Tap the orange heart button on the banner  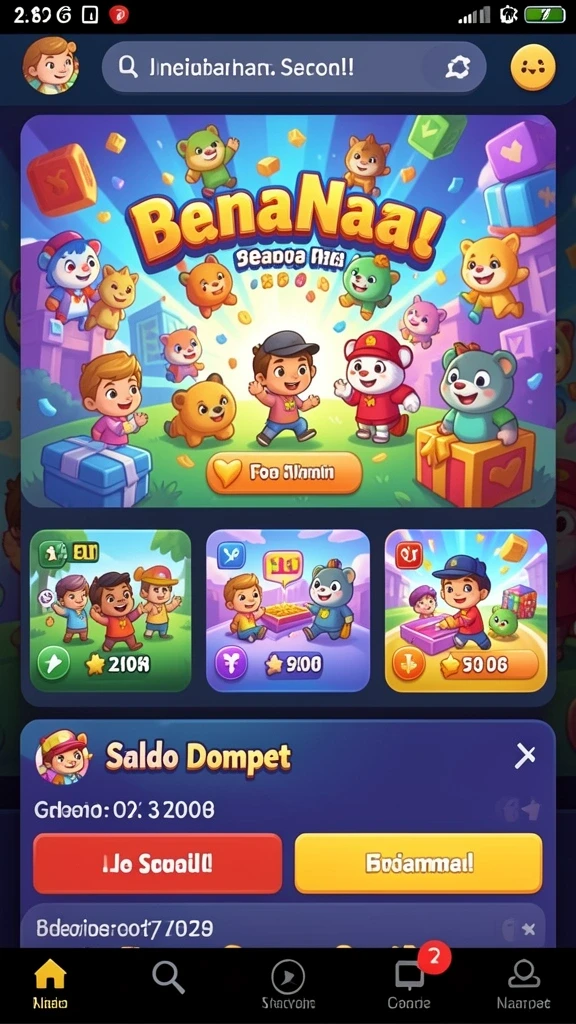[x=283, y=472]
